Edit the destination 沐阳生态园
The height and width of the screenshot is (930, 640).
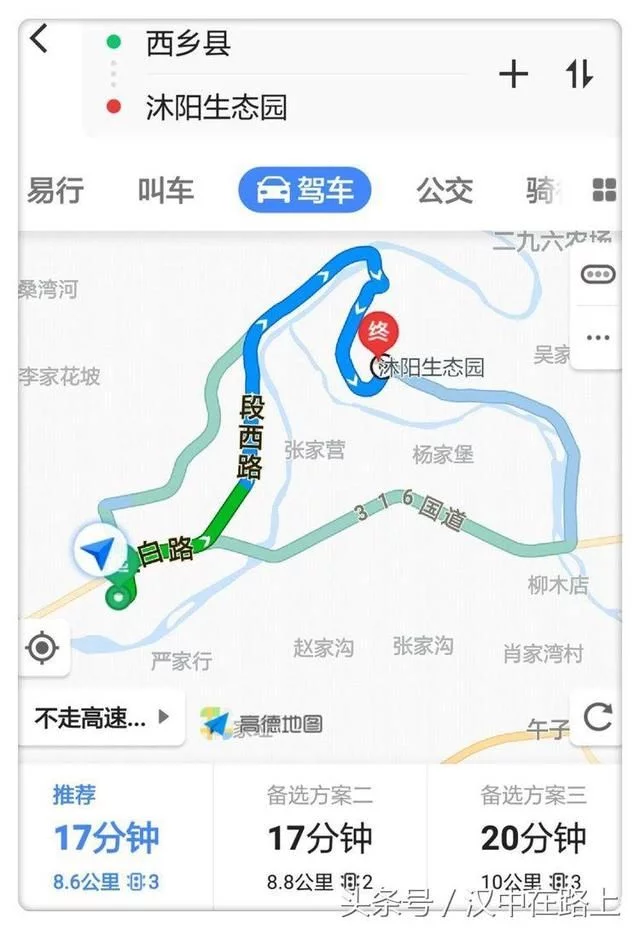(x=216, y=107)
